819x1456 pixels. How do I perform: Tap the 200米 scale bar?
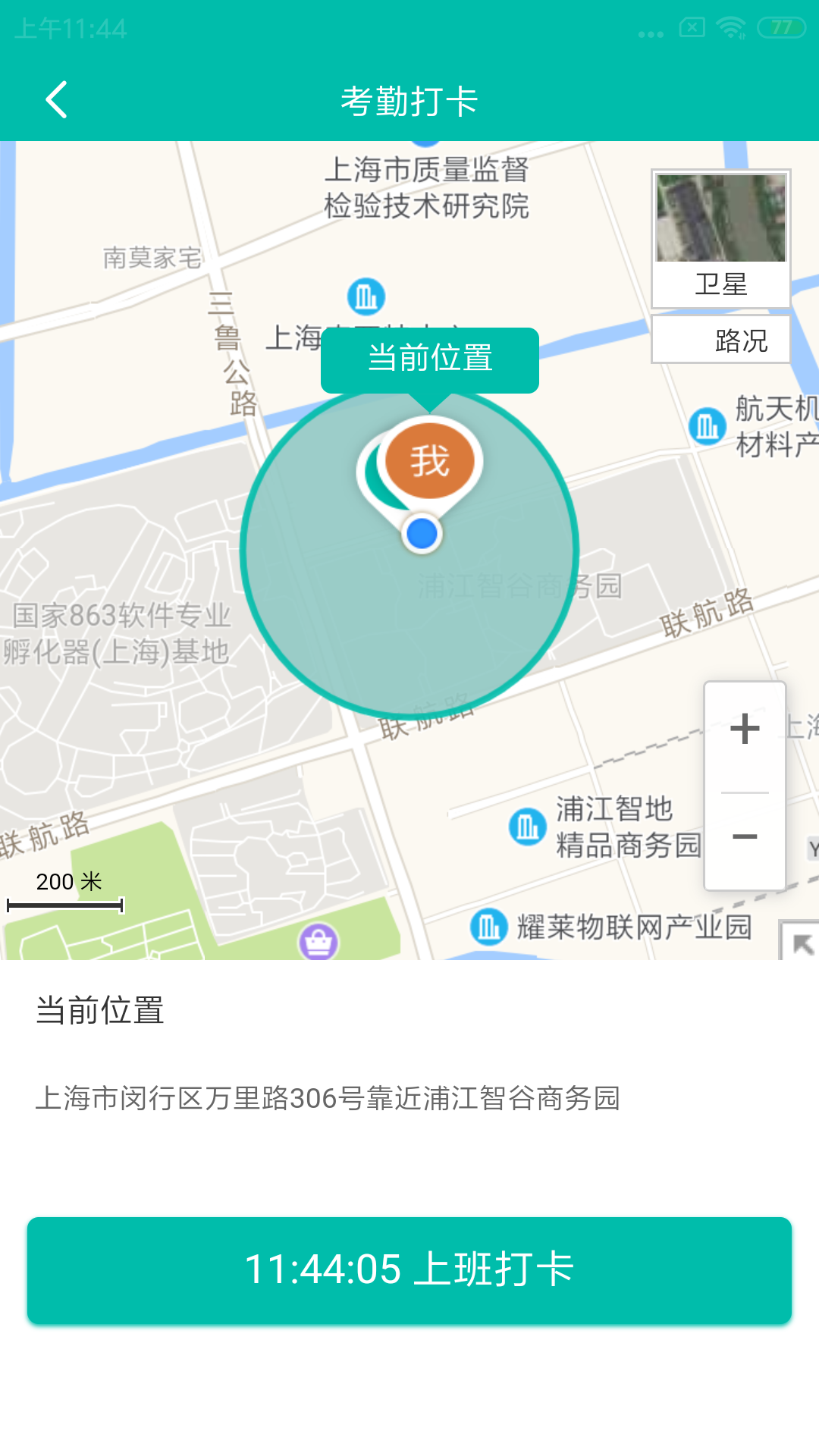click(65, 890)
